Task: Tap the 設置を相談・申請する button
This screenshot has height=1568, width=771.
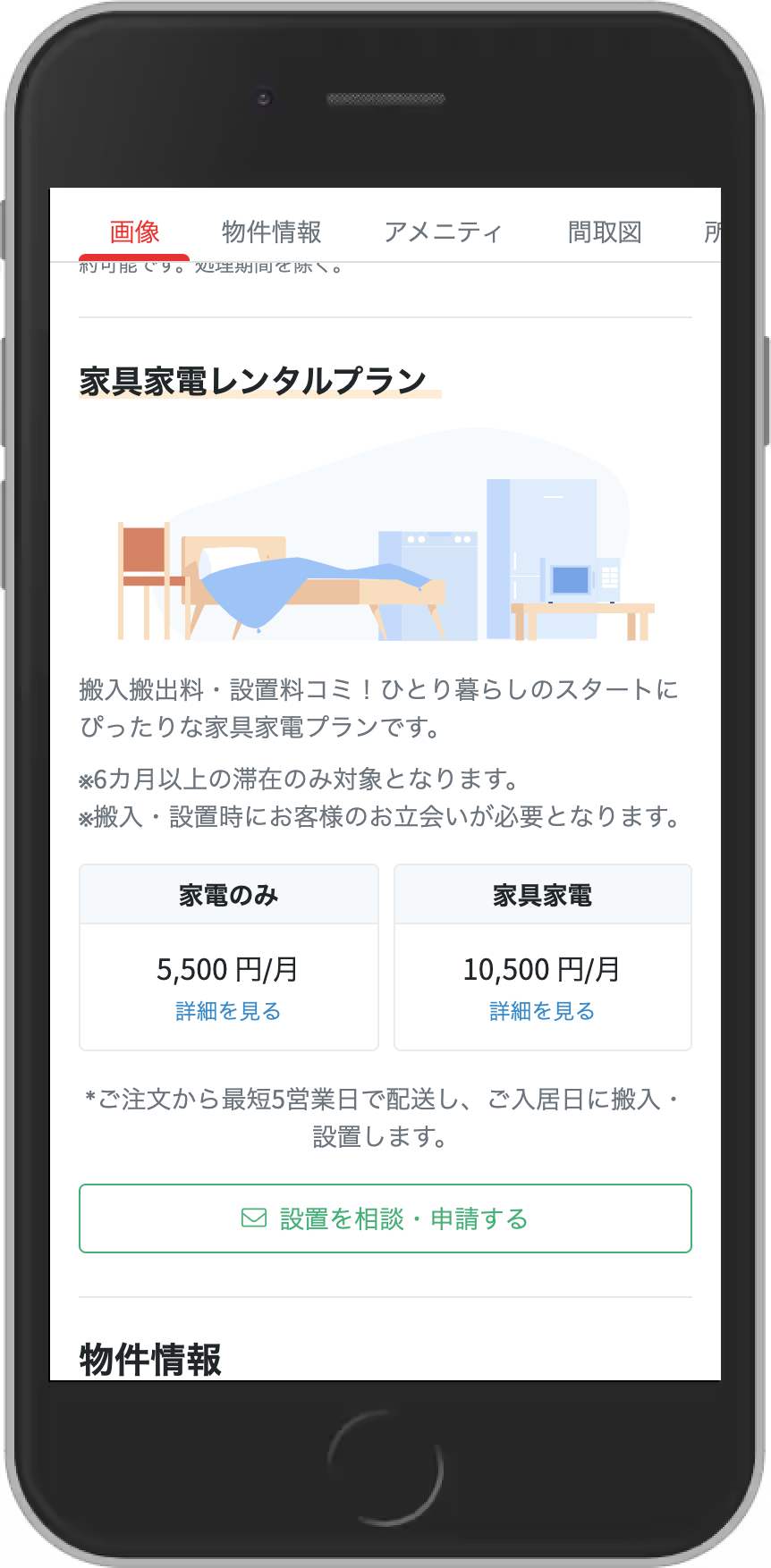Action: click(x=385, y=1218)
